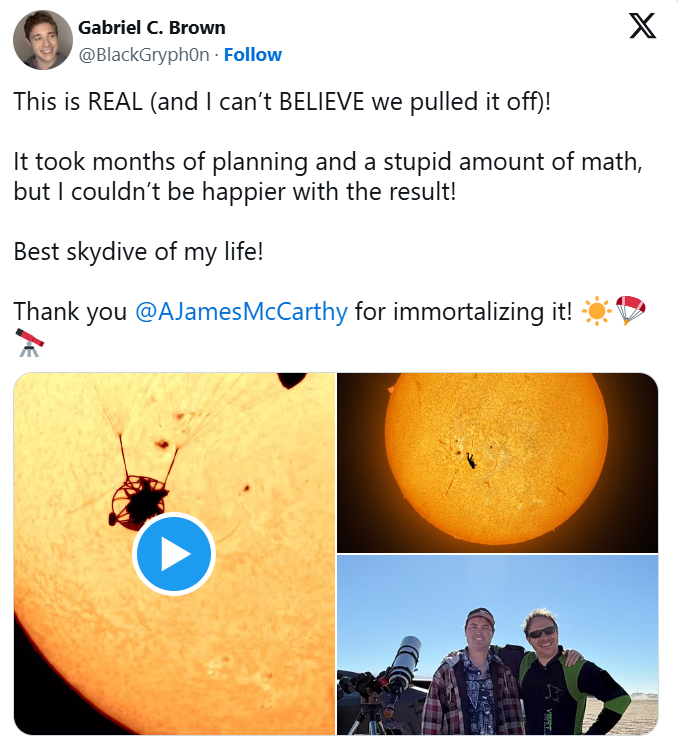The image size is (678, 739).
Task: Open the @BlackGryph0n handle
Action: [144, 54]
